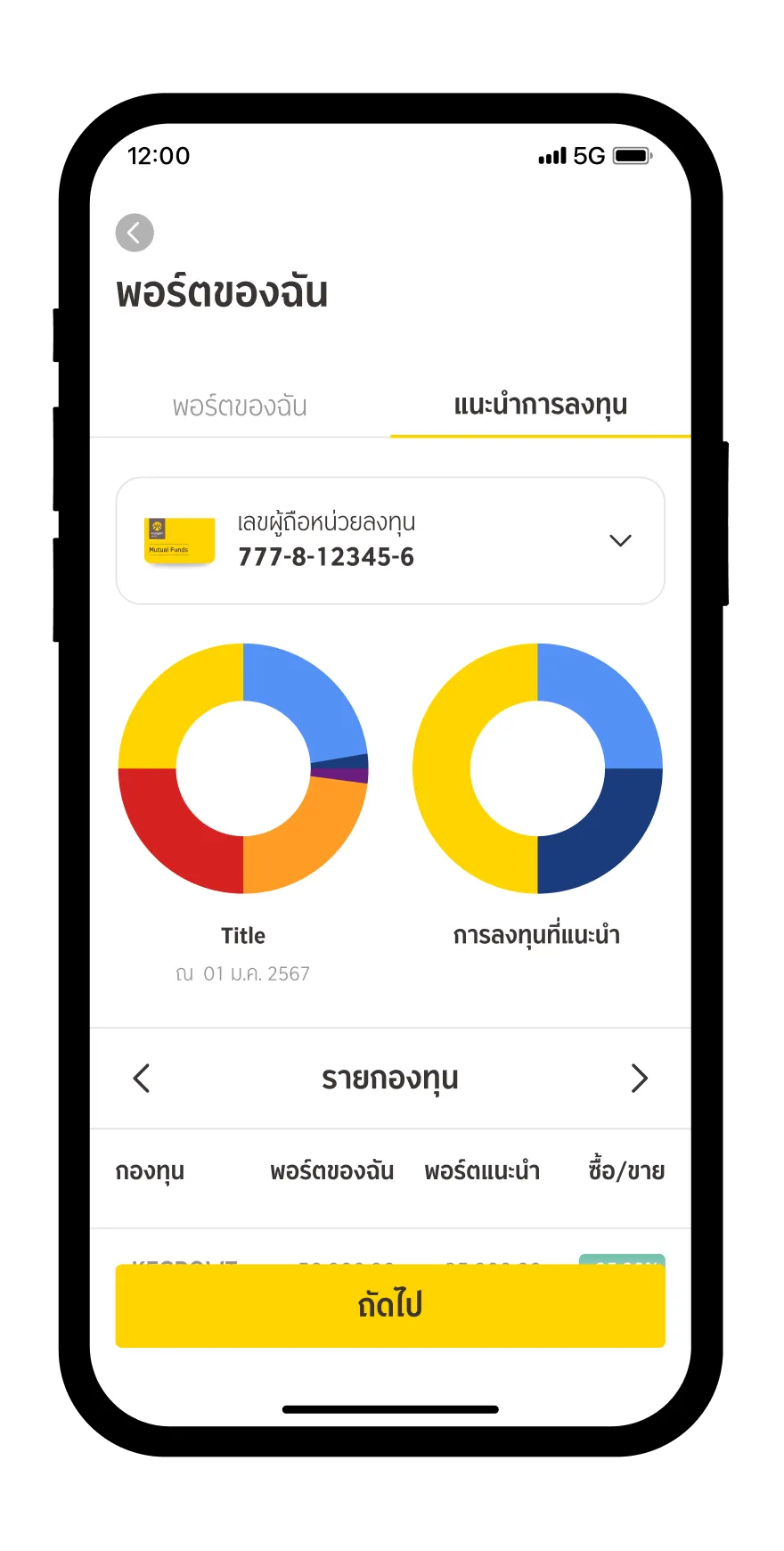The width and height of the screenshot is (784, 1551).
Task: Go to previous section before รายกองทุน
Action: (x=142, y=1078)
